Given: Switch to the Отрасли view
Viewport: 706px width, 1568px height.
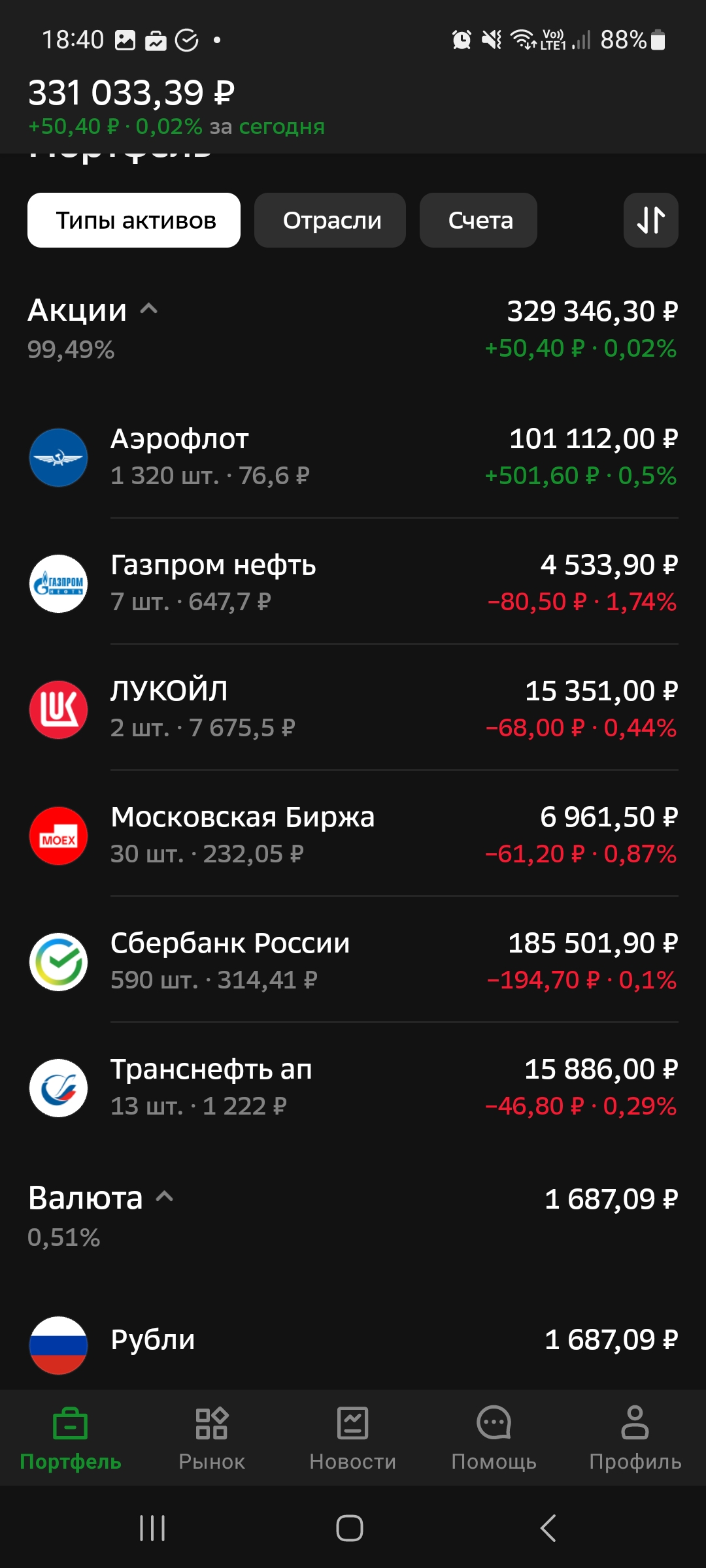Looking at the screenshot, I should (x=330, y=220).
